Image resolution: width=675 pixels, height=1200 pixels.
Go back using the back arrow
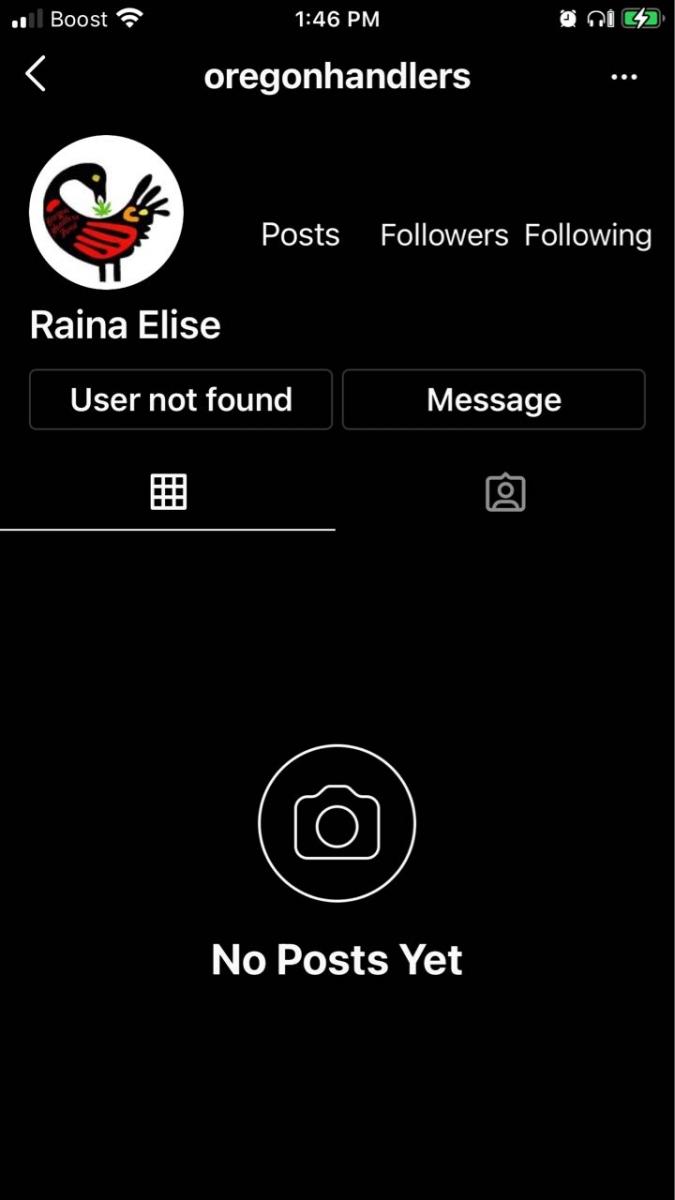coord(36,75)
